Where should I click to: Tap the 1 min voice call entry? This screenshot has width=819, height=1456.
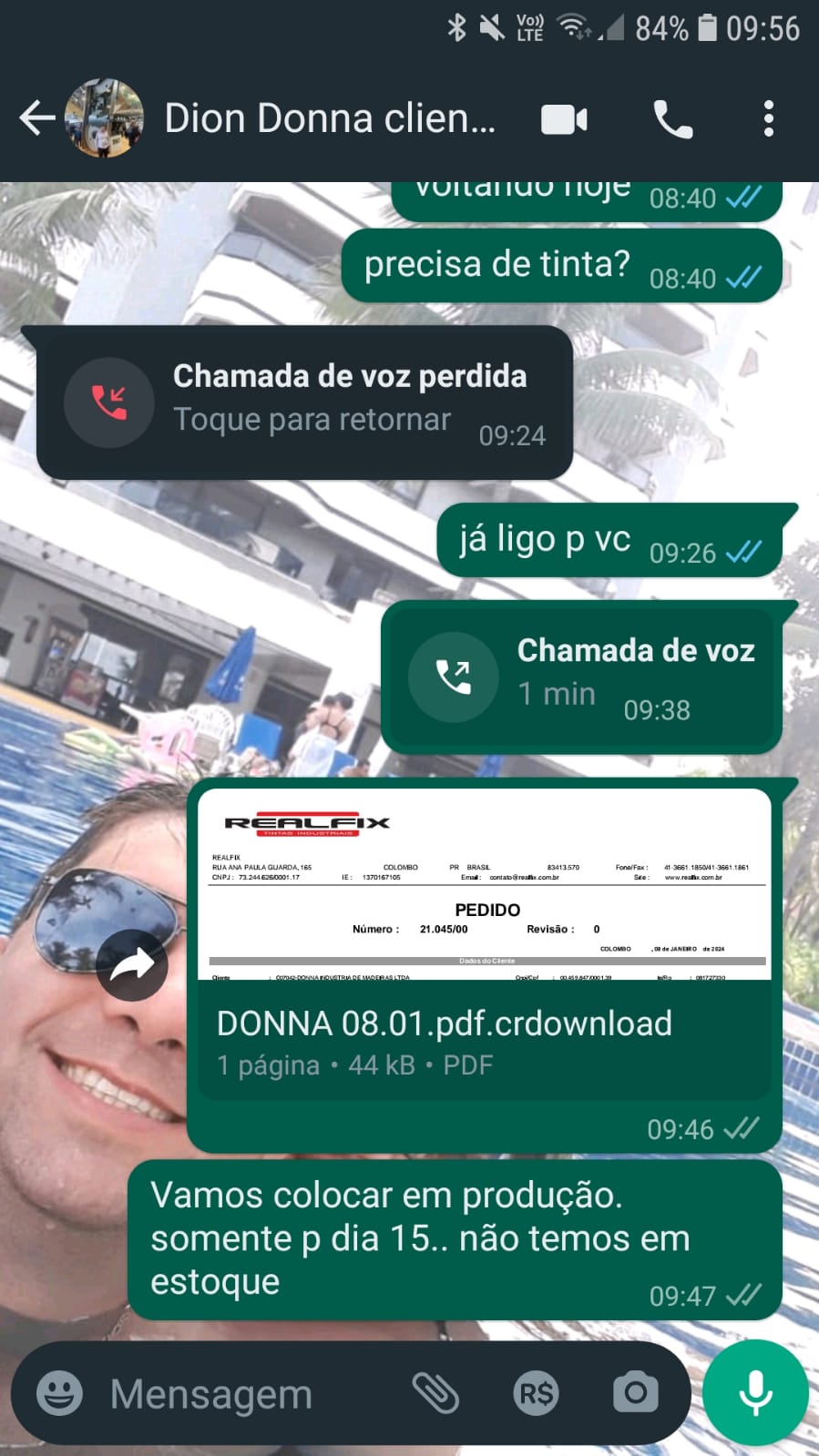pyautogui.click(x=581, y=676)
